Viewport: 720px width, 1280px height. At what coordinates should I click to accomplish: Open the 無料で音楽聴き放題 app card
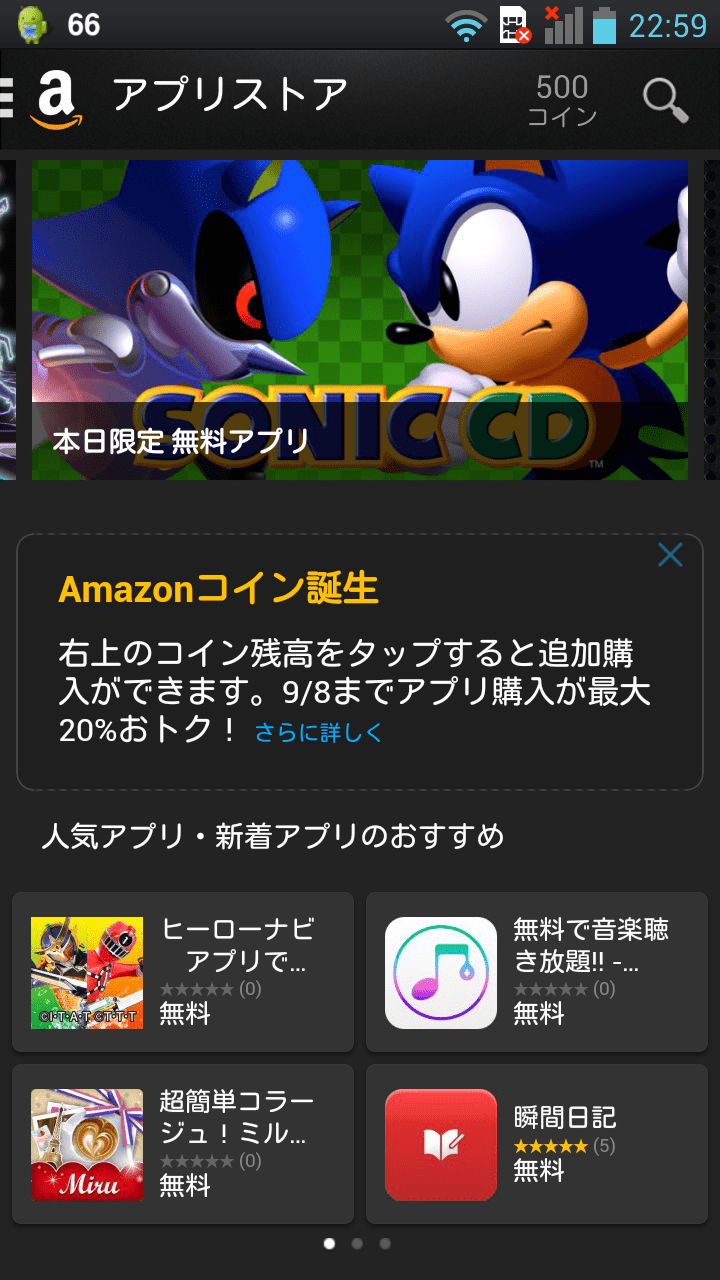pos(537,972)
